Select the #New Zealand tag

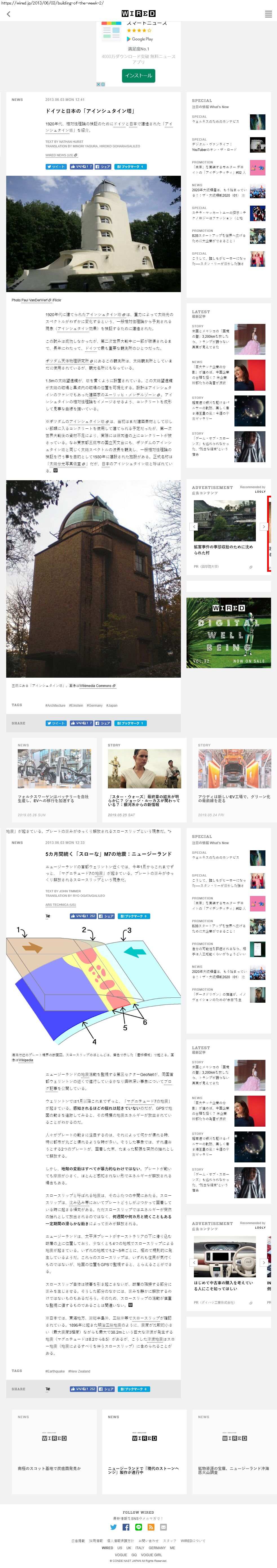(79, 1371)
